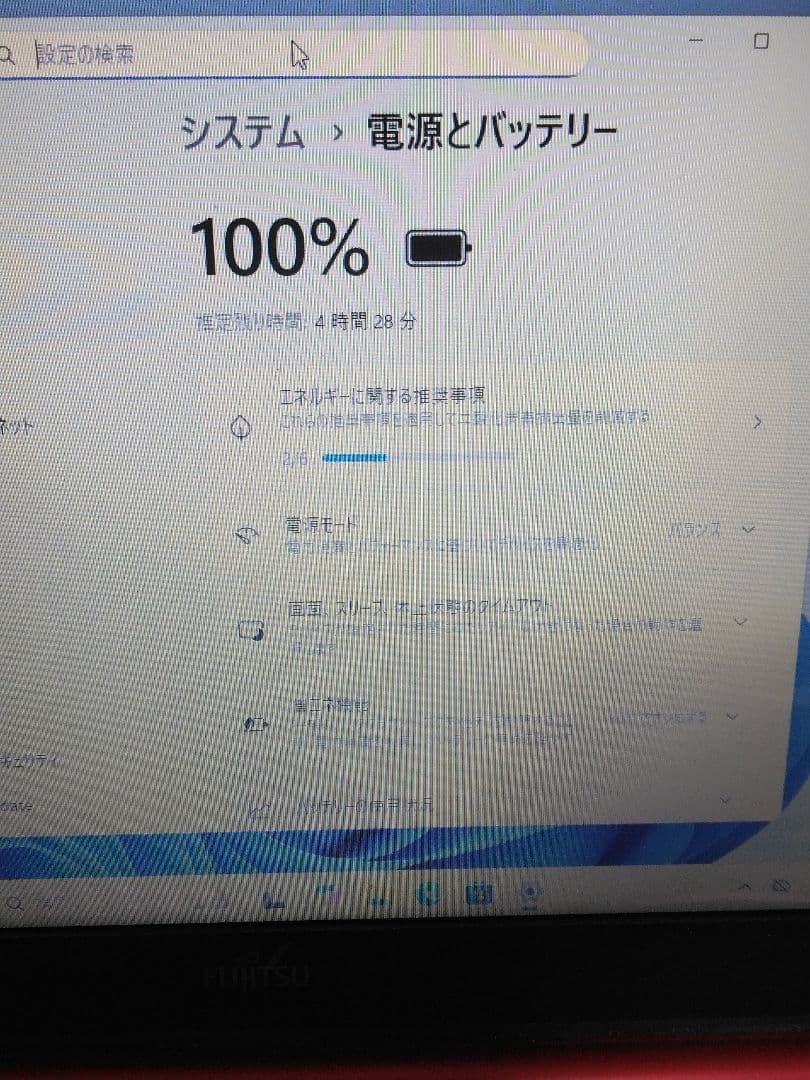Click the システム breadcrumb link
Viewport: 810px width, 1080px height.
[243, 130]
